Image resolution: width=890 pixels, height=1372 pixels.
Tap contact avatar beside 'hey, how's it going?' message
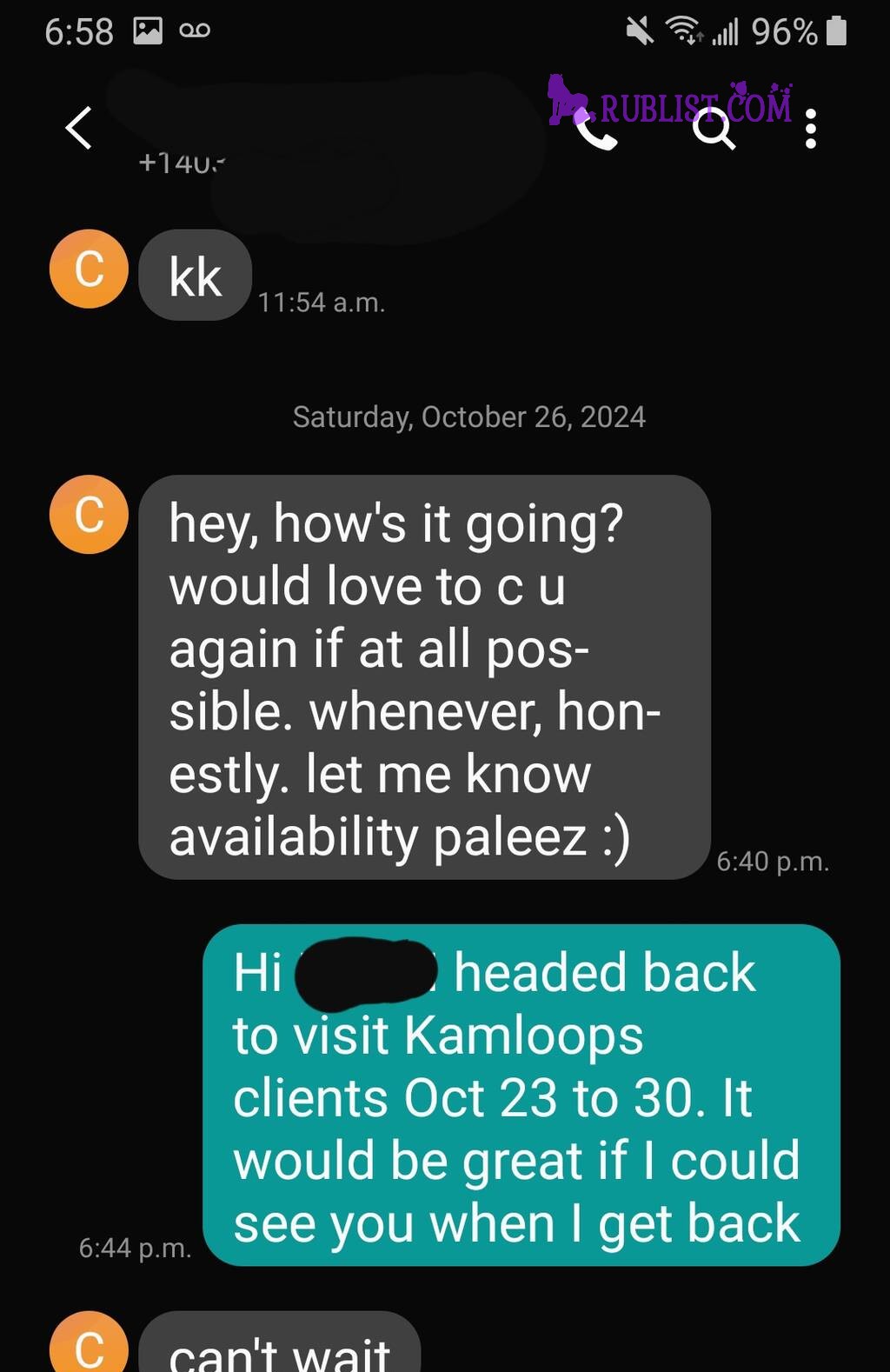[x=89, y=515]
